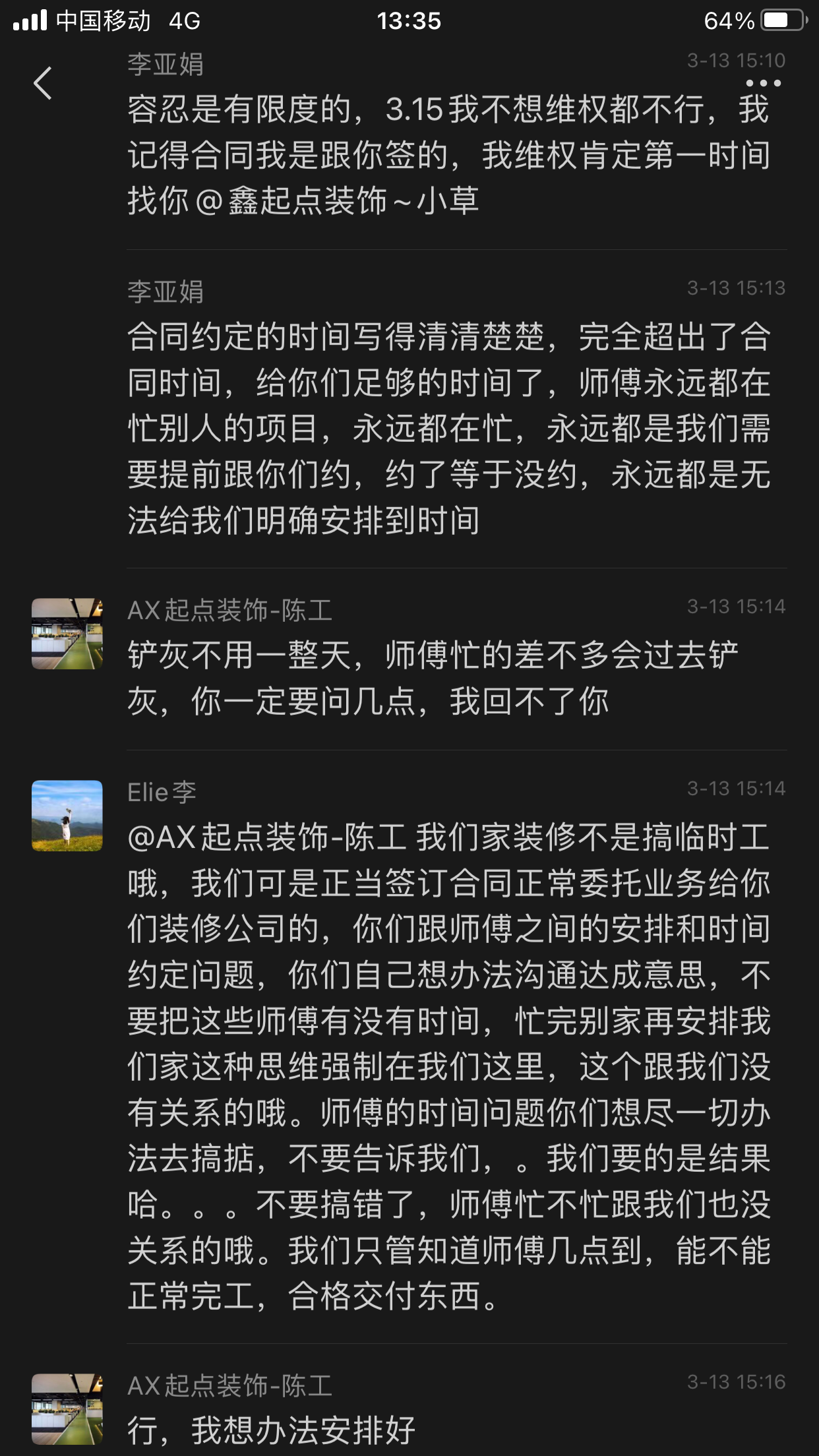This screenshot has width=819, height=1456.
Task: Open the three-dot overflow menu
Action: (x=763, y=83)
